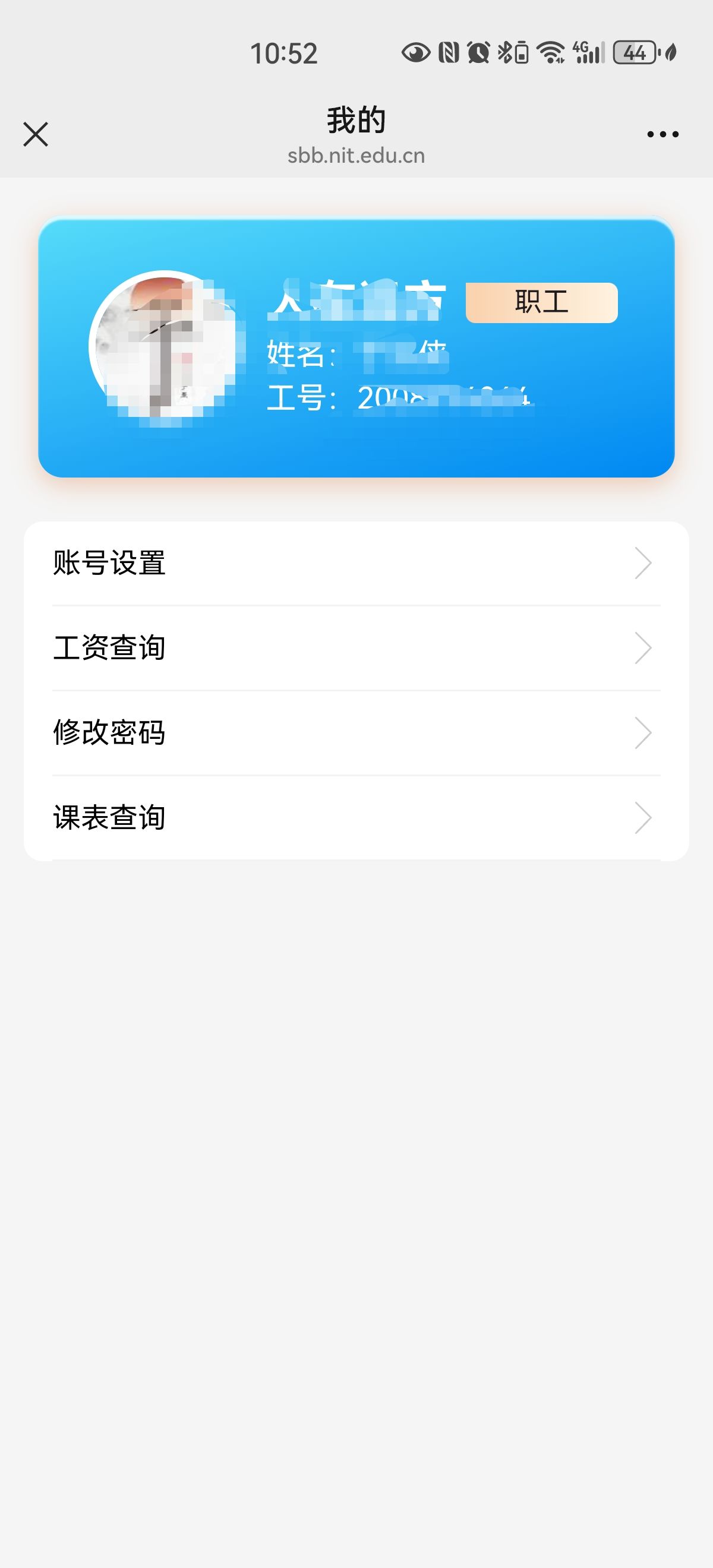This screenshot has height=1568, width=713.
Task: Open the three-dot more options menu
Action: coord(662,134)
